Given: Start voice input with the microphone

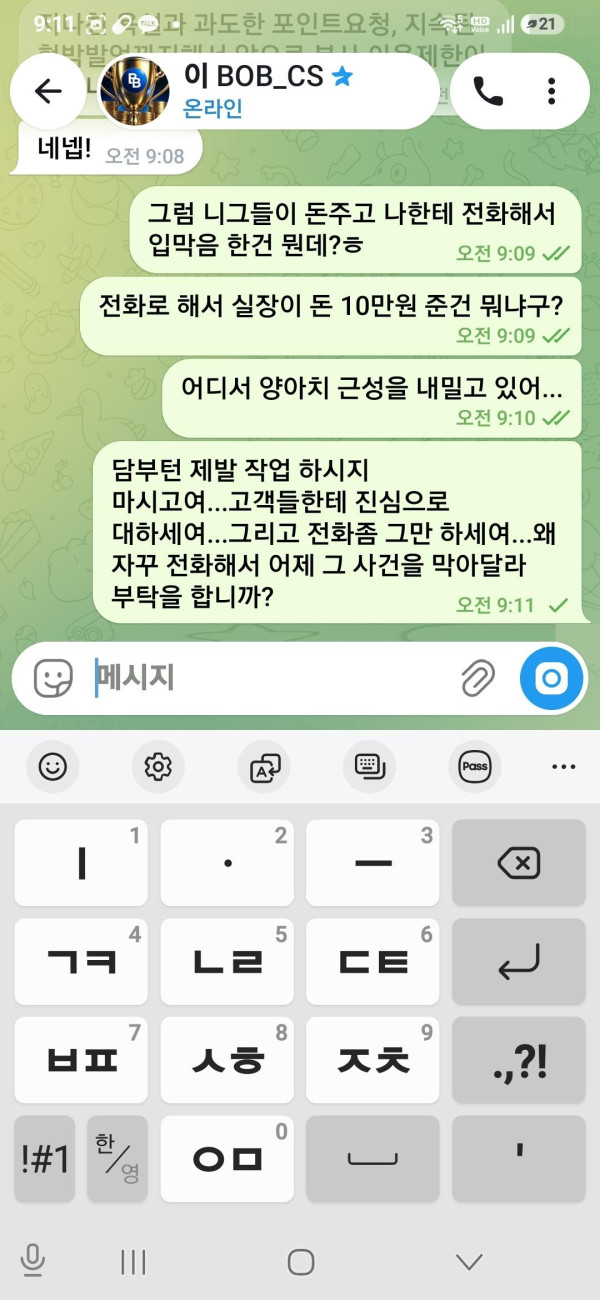Looking at the screenshot, I should tap(33, 1261).
